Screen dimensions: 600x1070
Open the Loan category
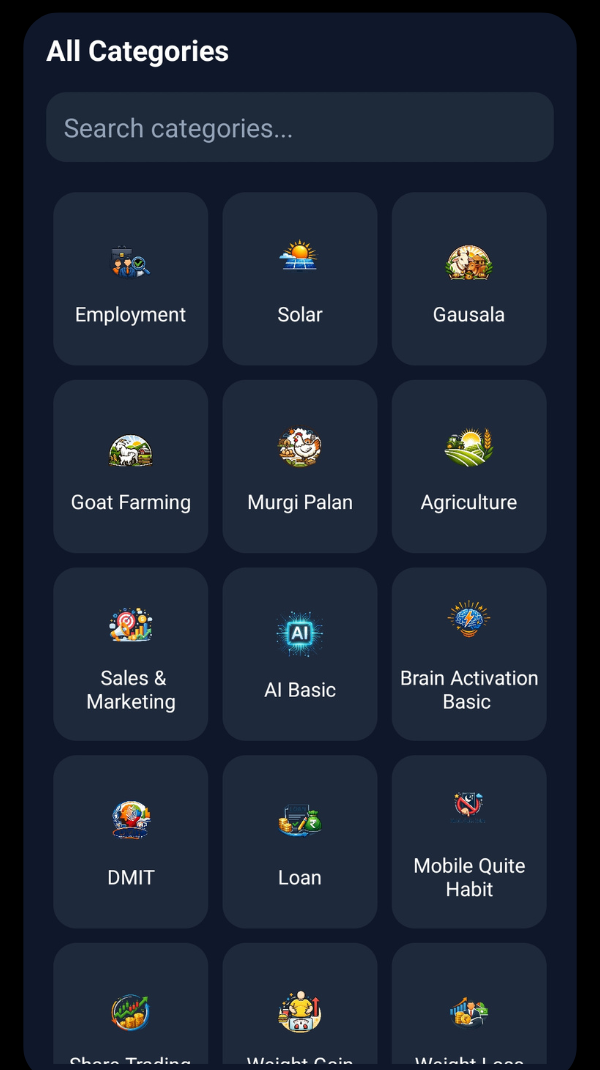point(300,842)
